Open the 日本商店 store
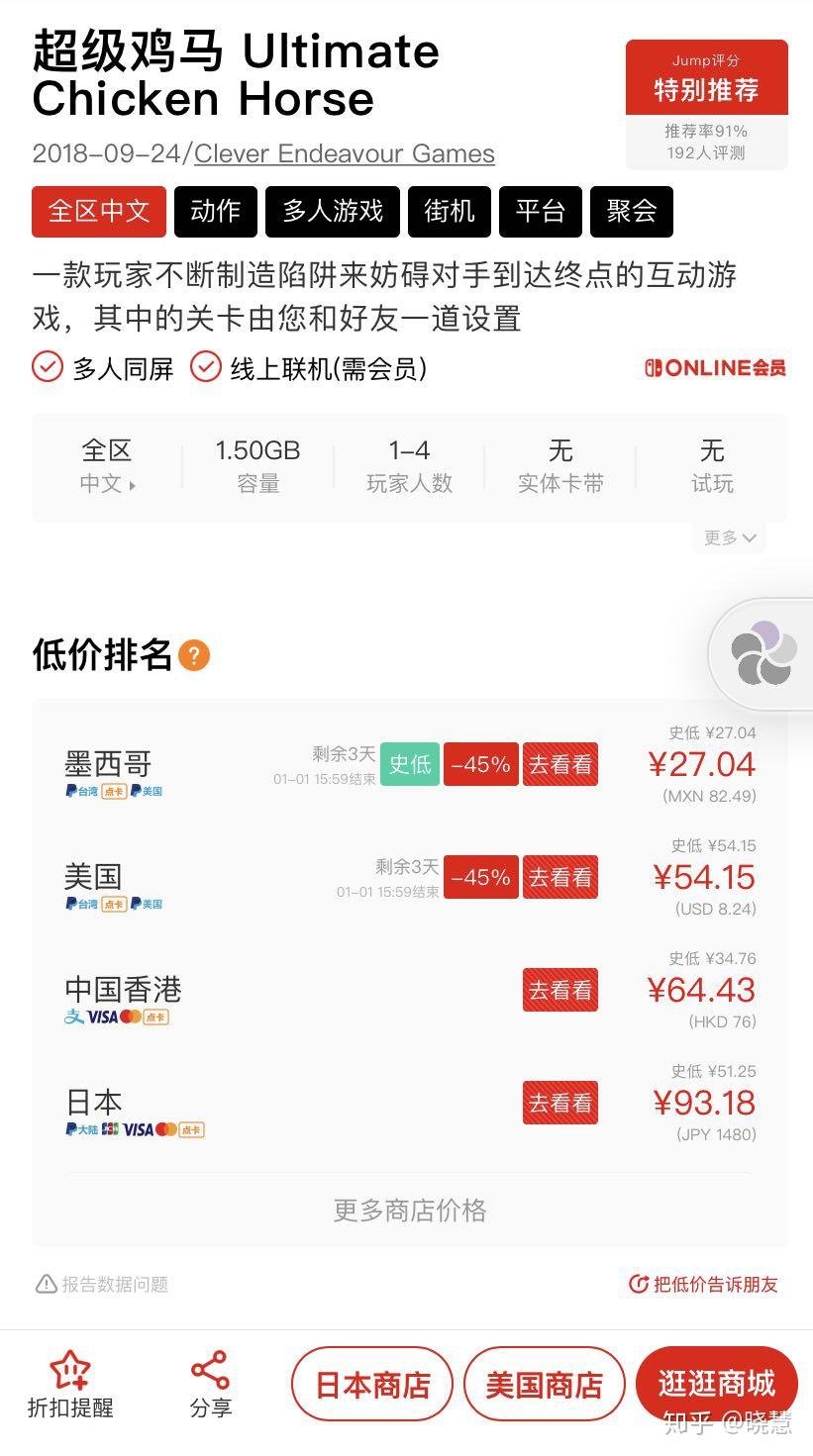Image resolution: width=813 pixels, height=1456 pixels. tap(372, 1384)
